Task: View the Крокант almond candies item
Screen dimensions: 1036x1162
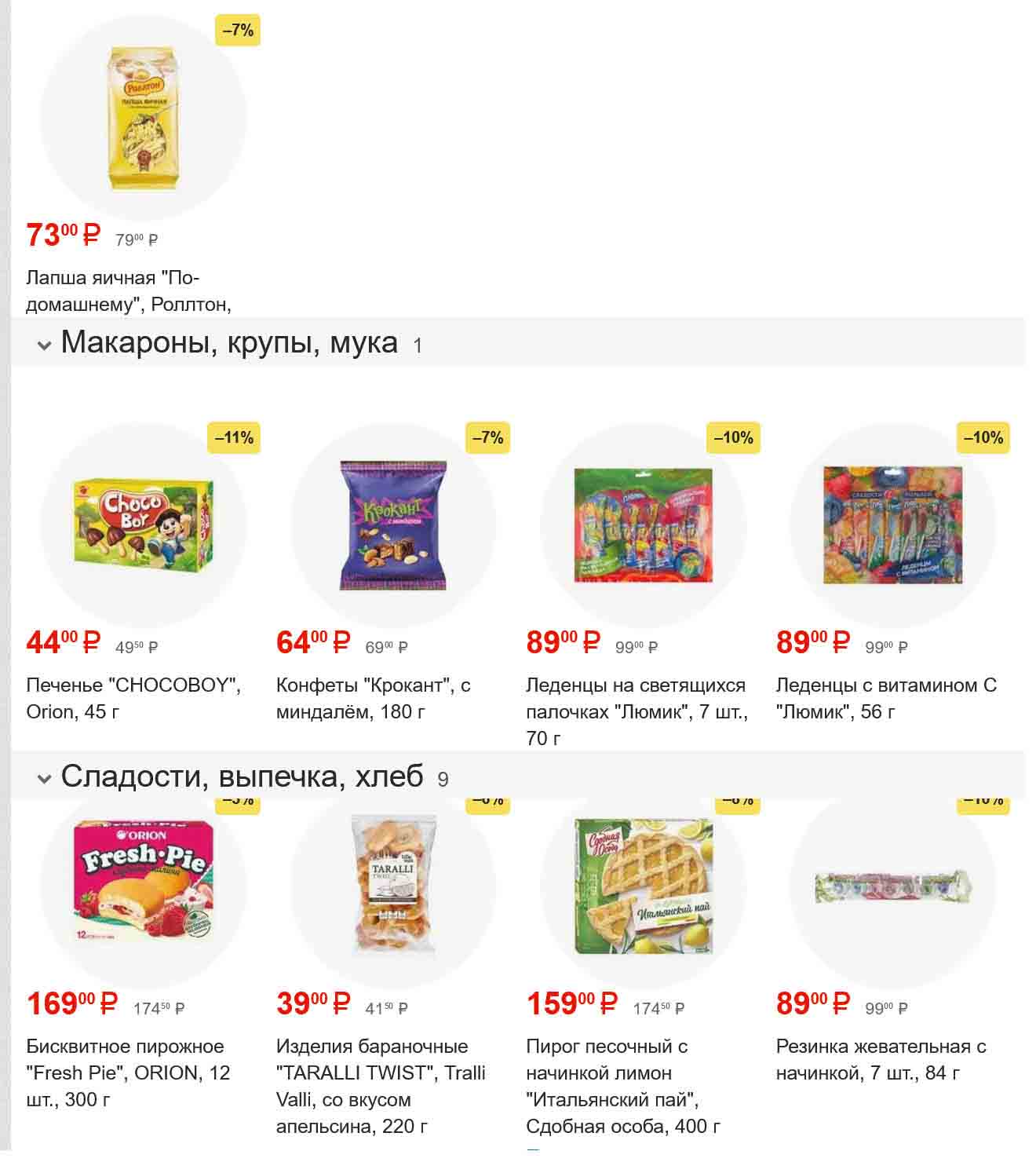Action: coord(393,524)
